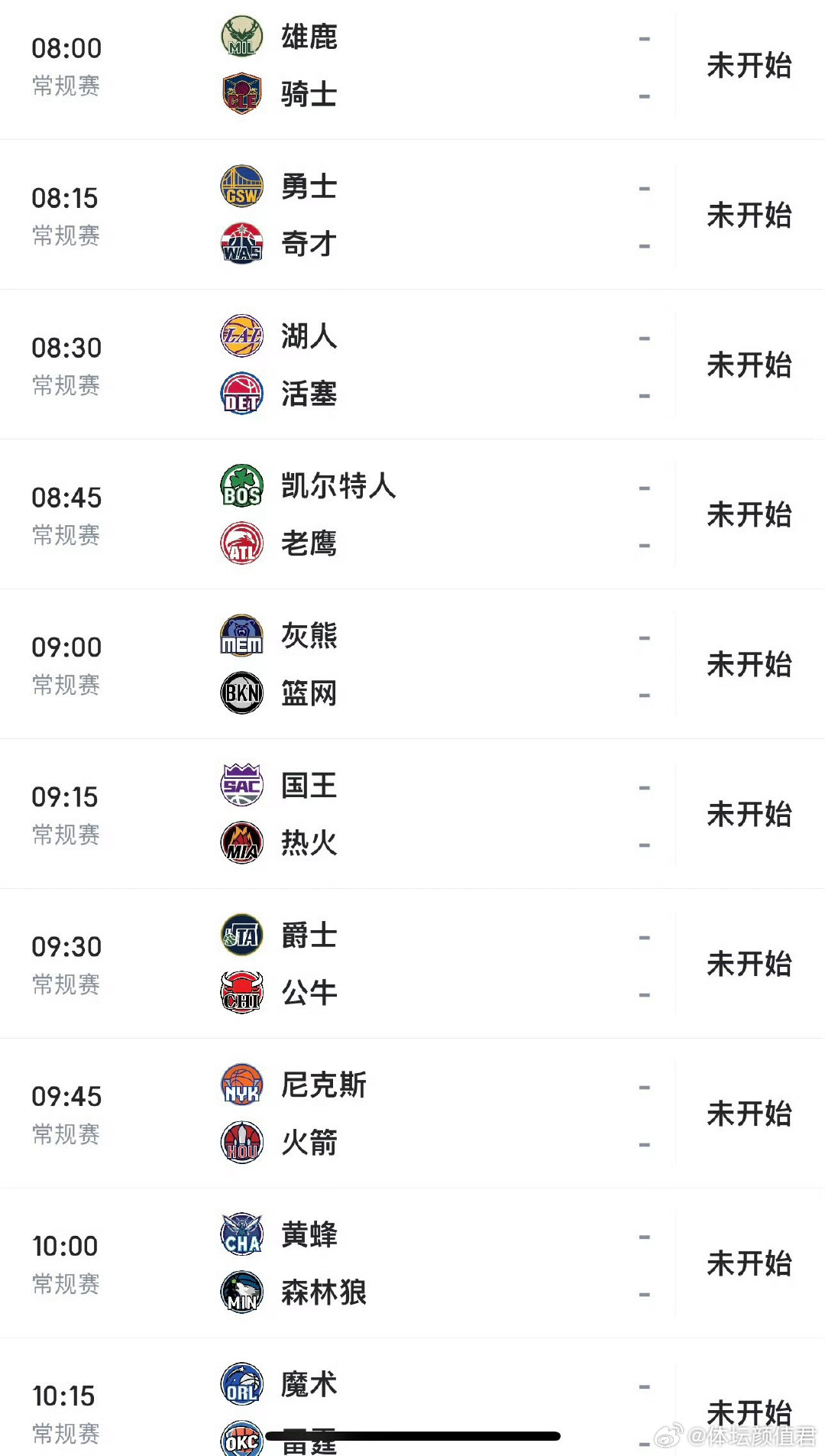This screenshot has height=1456, width=825.
Task: Tap the 国王 vs 热火 game row
Action: point(412,814)
